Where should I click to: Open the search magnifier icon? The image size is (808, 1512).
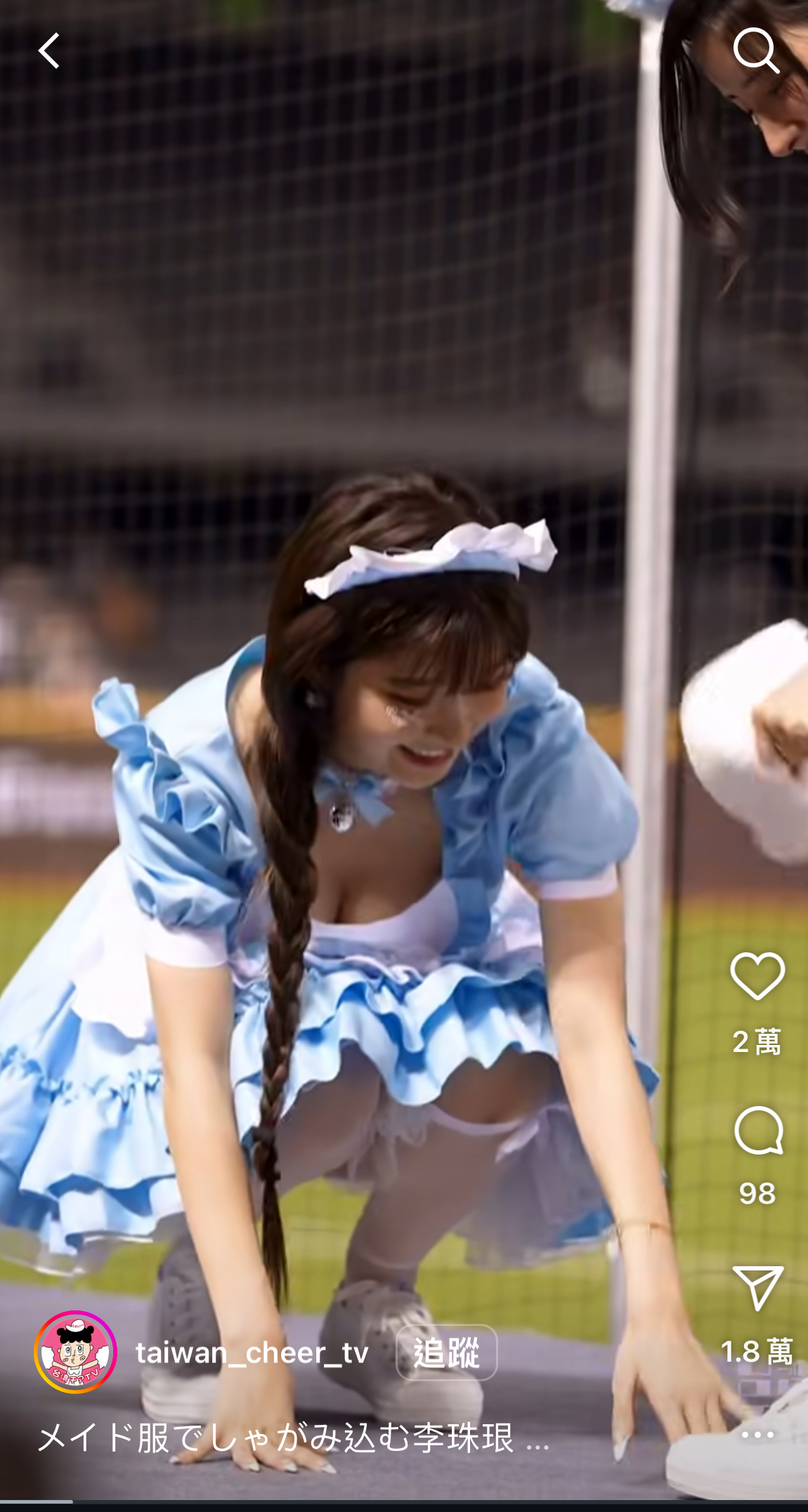click(756, 51)
